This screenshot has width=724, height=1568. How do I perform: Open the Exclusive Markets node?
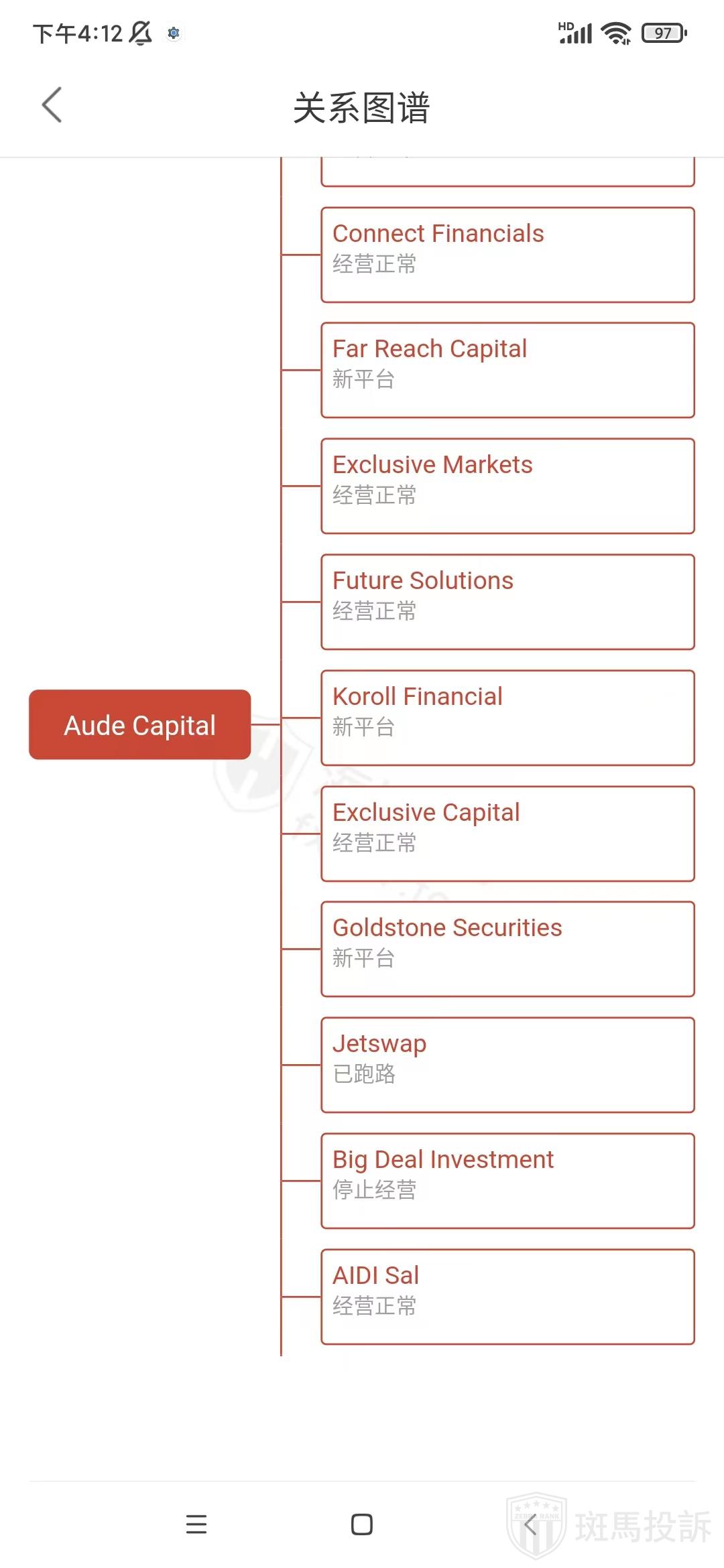507,486
